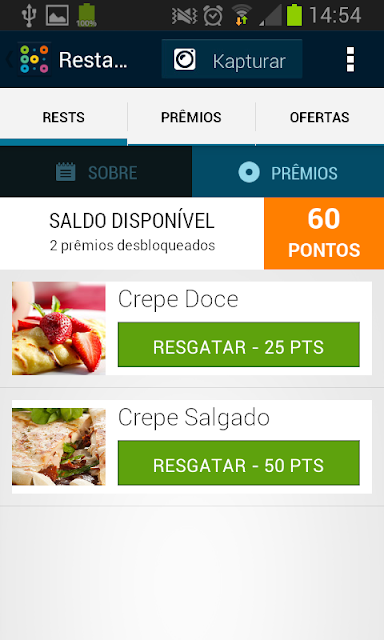
Task: Tap the Kapturar camera button
Action: 232,60
